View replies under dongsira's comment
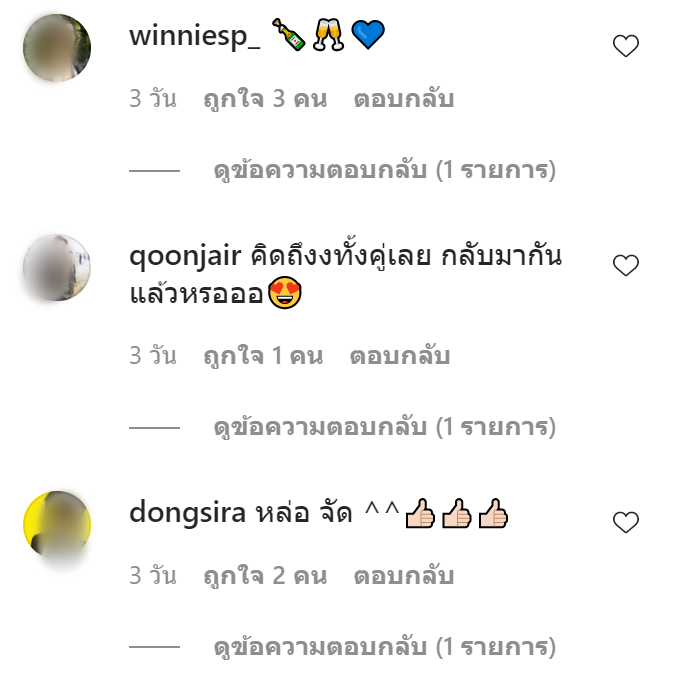This screenshot has width=680, height=681. [x=384, y=647]
